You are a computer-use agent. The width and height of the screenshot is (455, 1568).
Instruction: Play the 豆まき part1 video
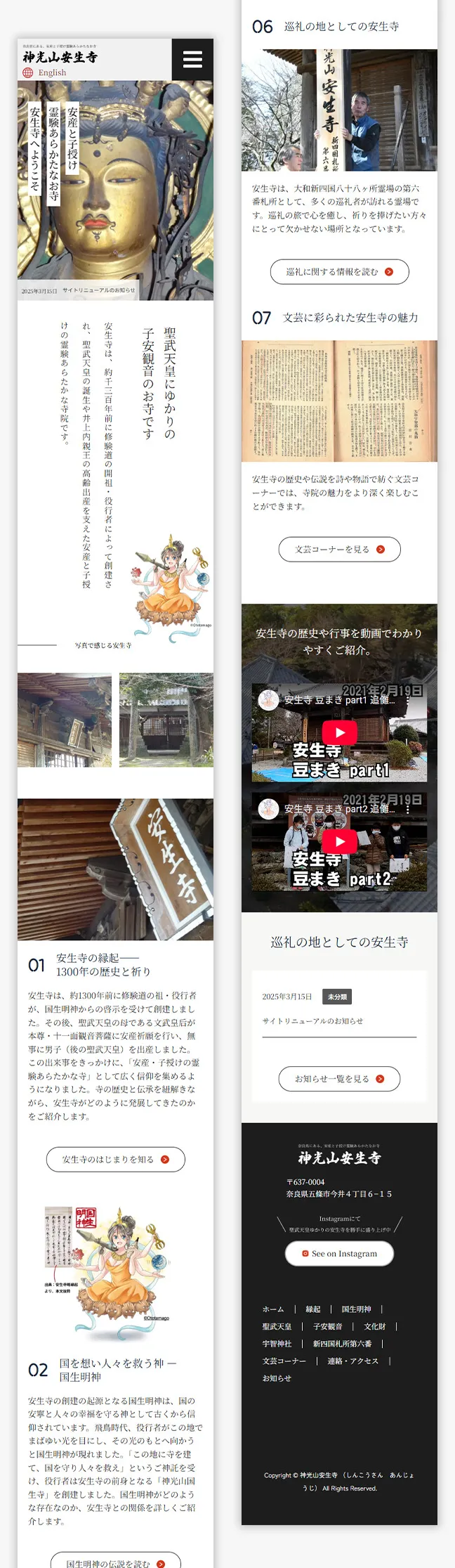tap(339, 732)
